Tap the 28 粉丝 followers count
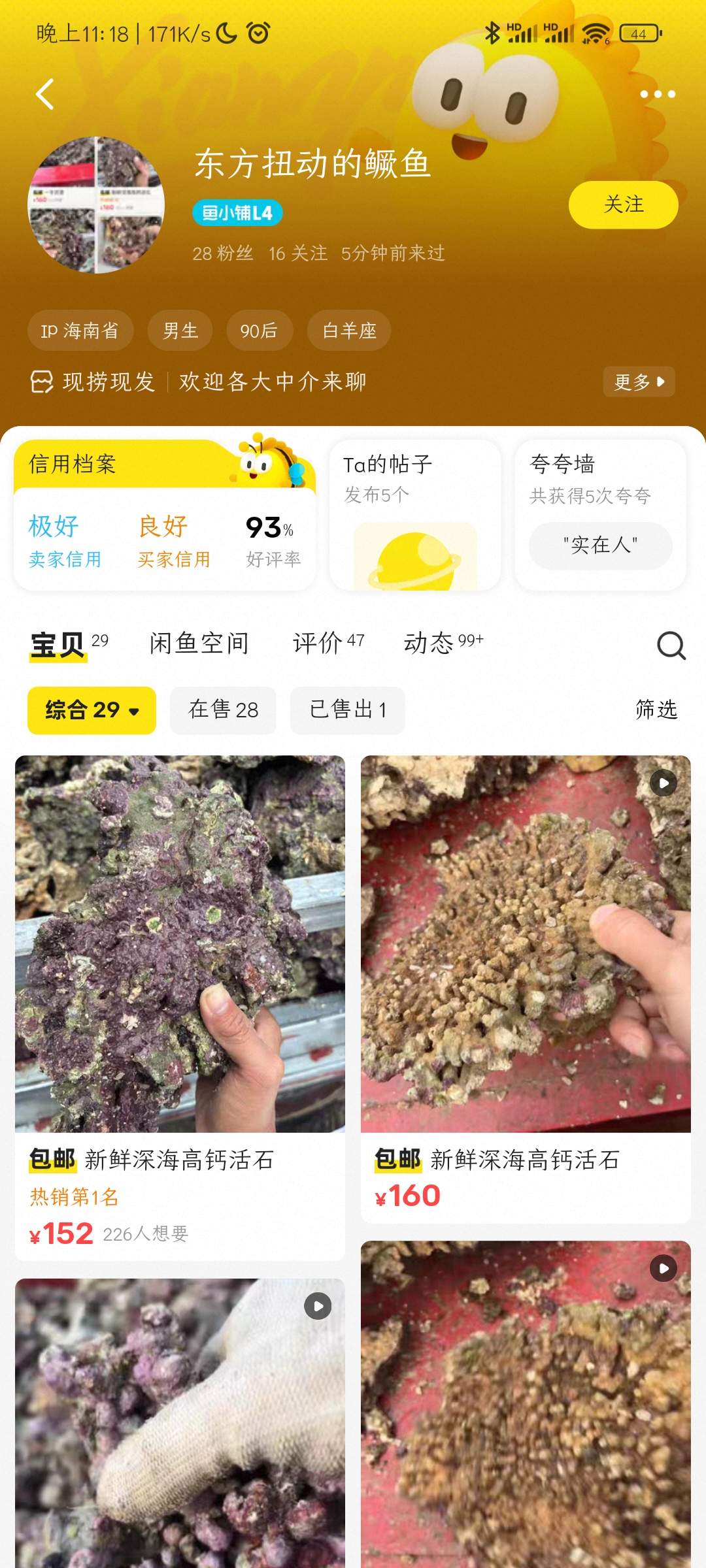Image resolution: width=706 pixels, height=1568 pixels. (222, 253)
